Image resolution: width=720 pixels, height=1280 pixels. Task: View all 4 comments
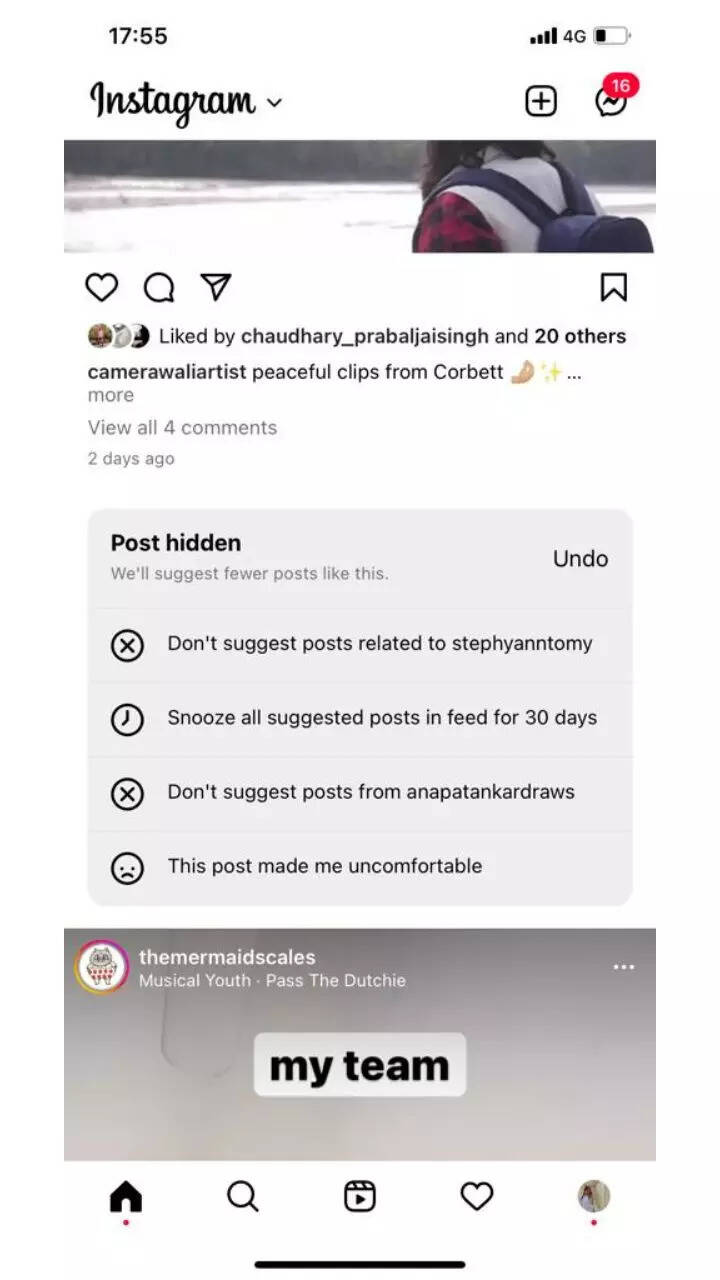tap(182, 428)
